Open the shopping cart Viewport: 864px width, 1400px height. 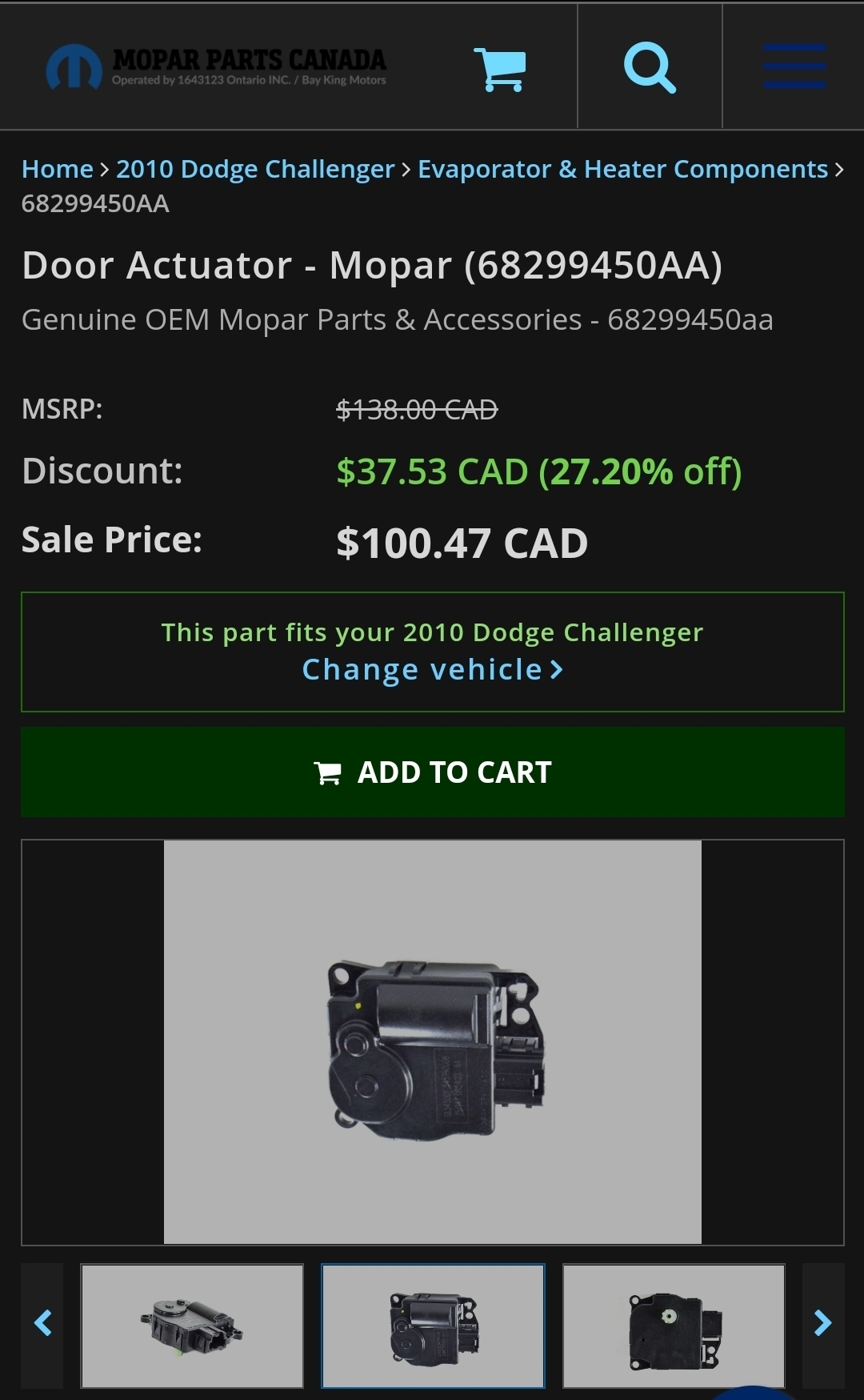[x=500, y=69]
